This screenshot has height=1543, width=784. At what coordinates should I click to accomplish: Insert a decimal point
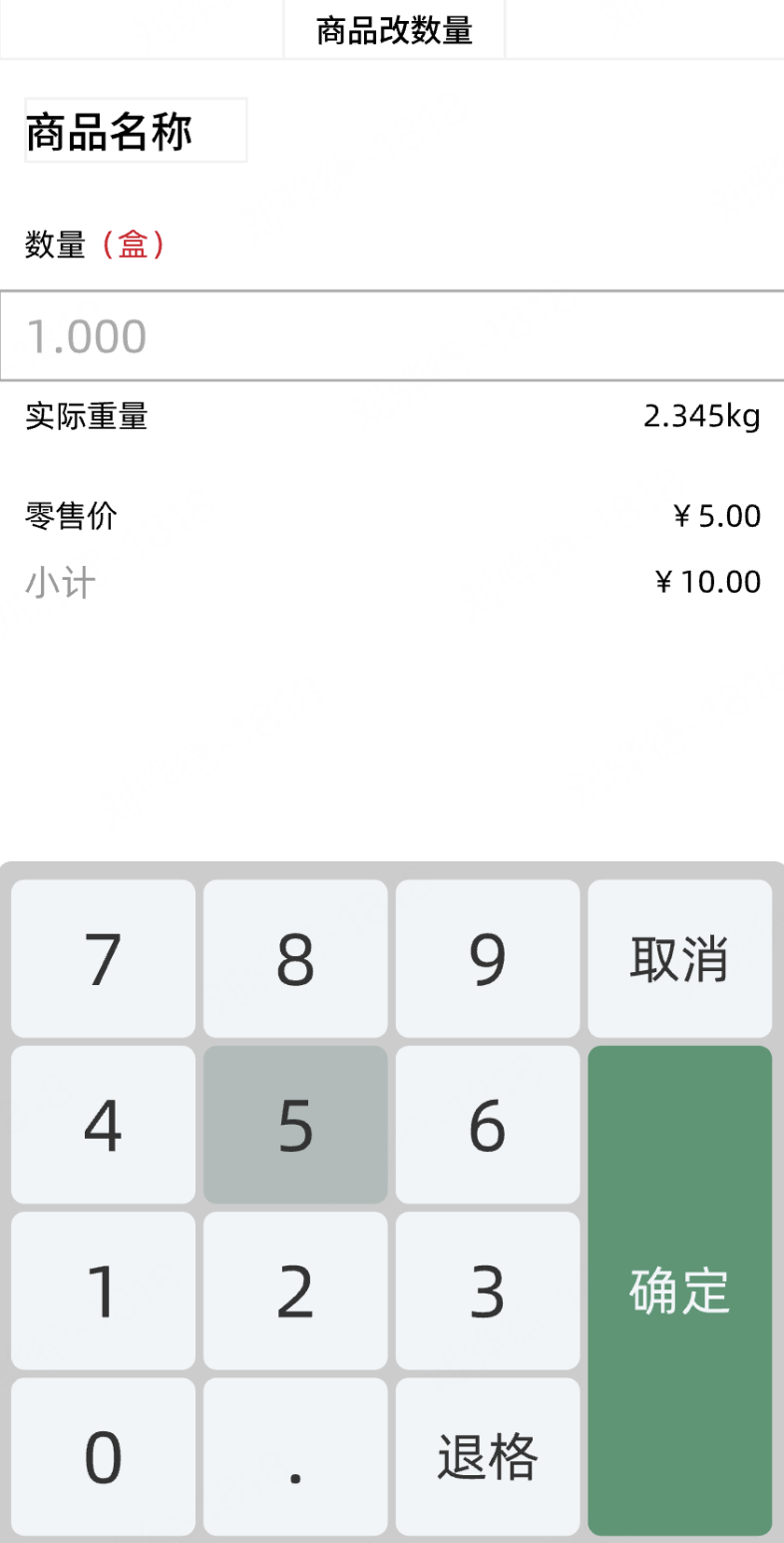click(x=295, y=1456)
